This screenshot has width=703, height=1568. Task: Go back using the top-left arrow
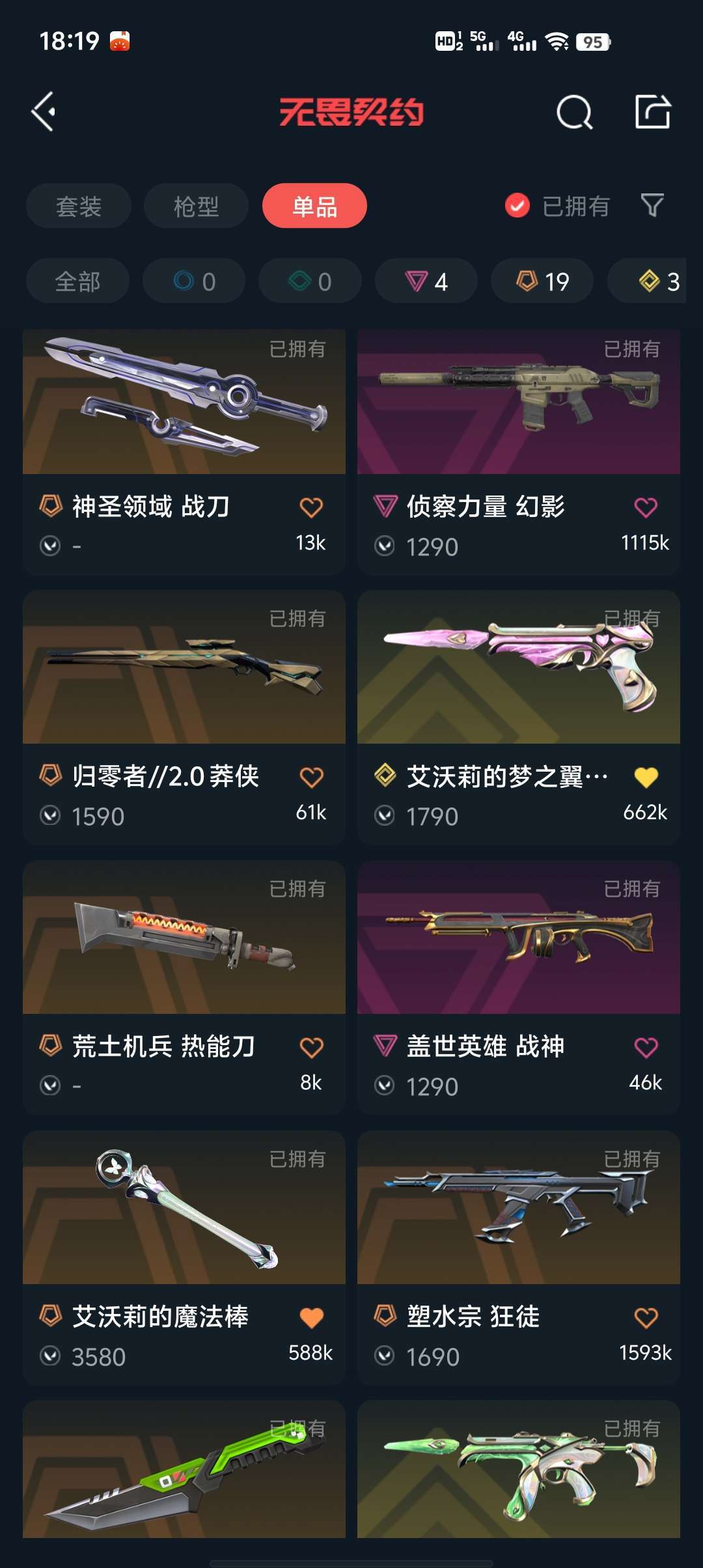44,112
